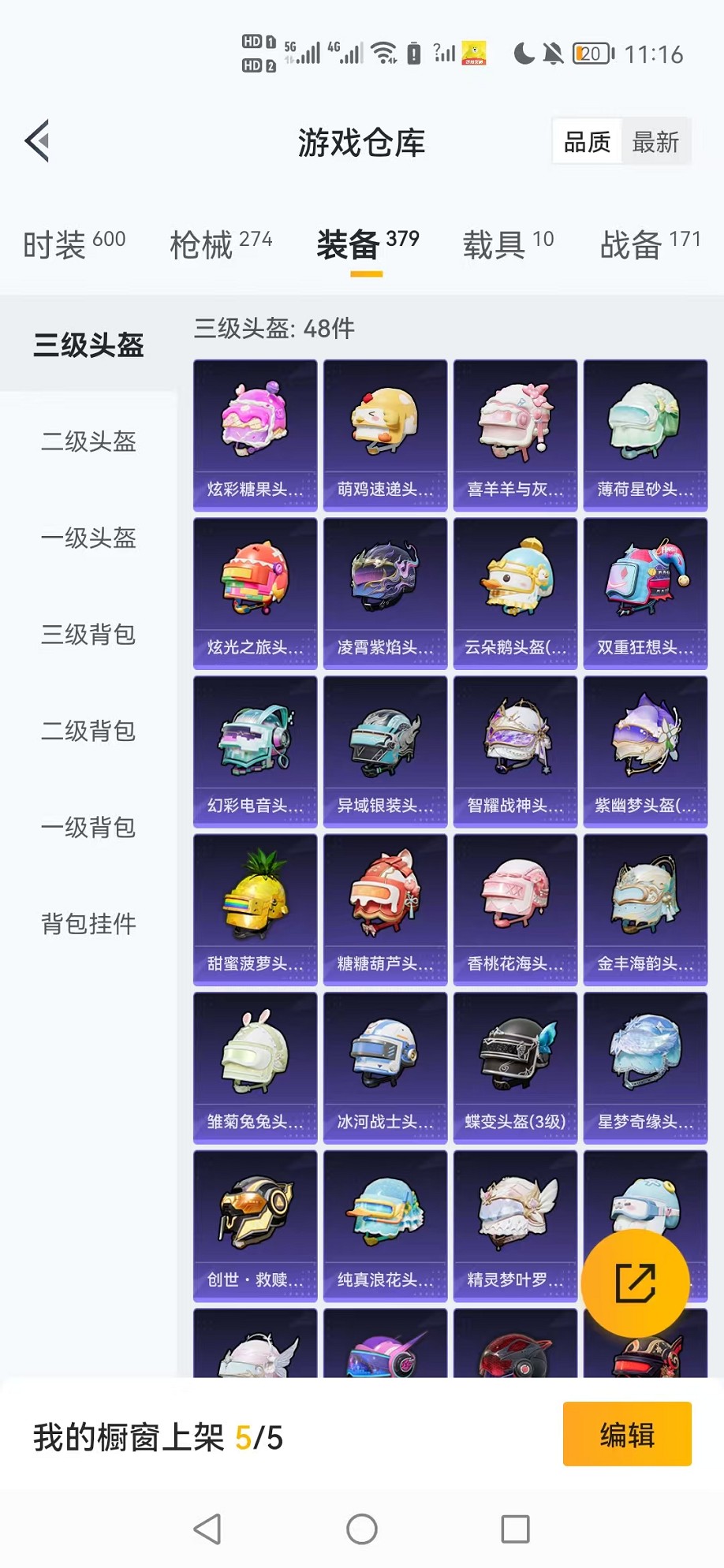The width and height of the screenshot is (724, 1568).
Task: Open the 载具 tab
Action: point(508,244)
